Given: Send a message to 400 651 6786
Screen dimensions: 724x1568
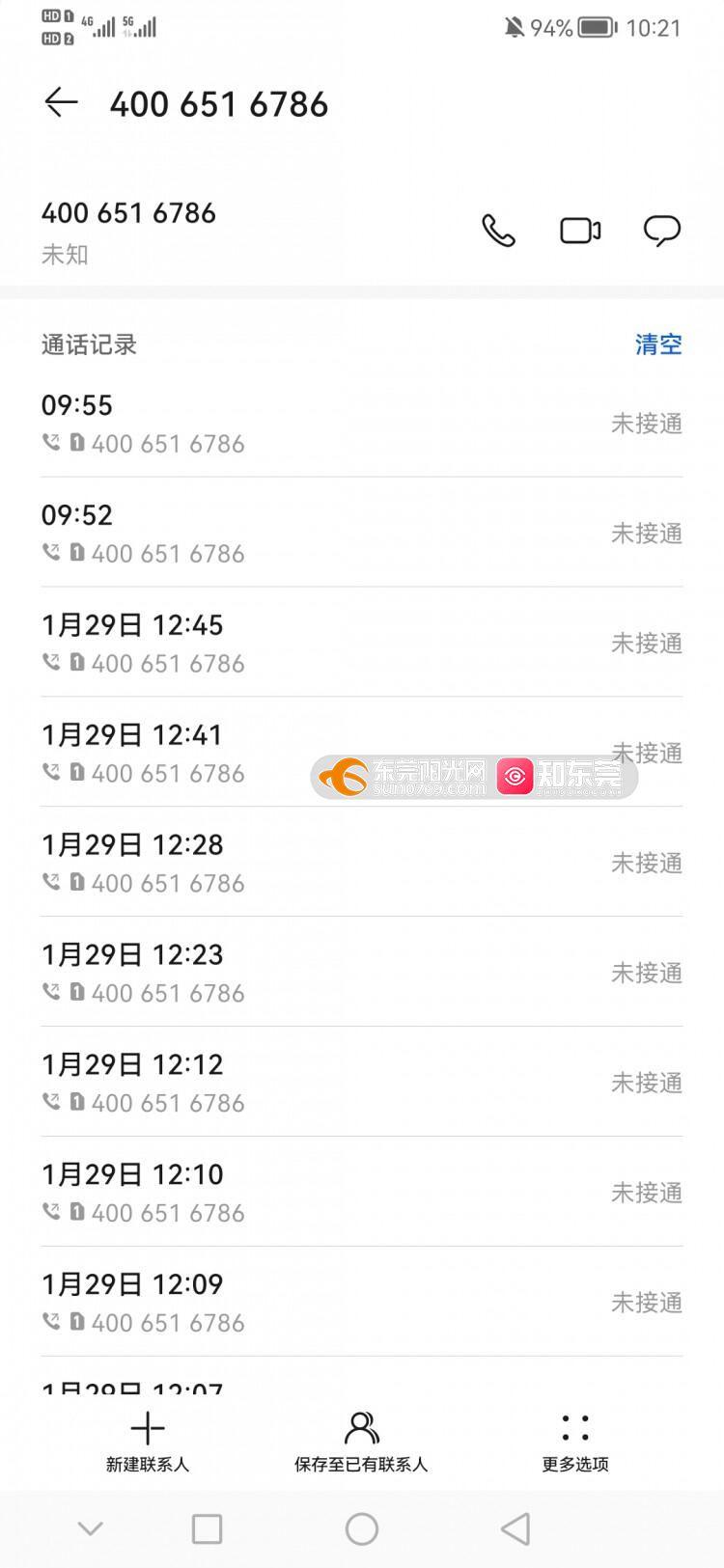Looking at the screenshot, I should [662, 231].
